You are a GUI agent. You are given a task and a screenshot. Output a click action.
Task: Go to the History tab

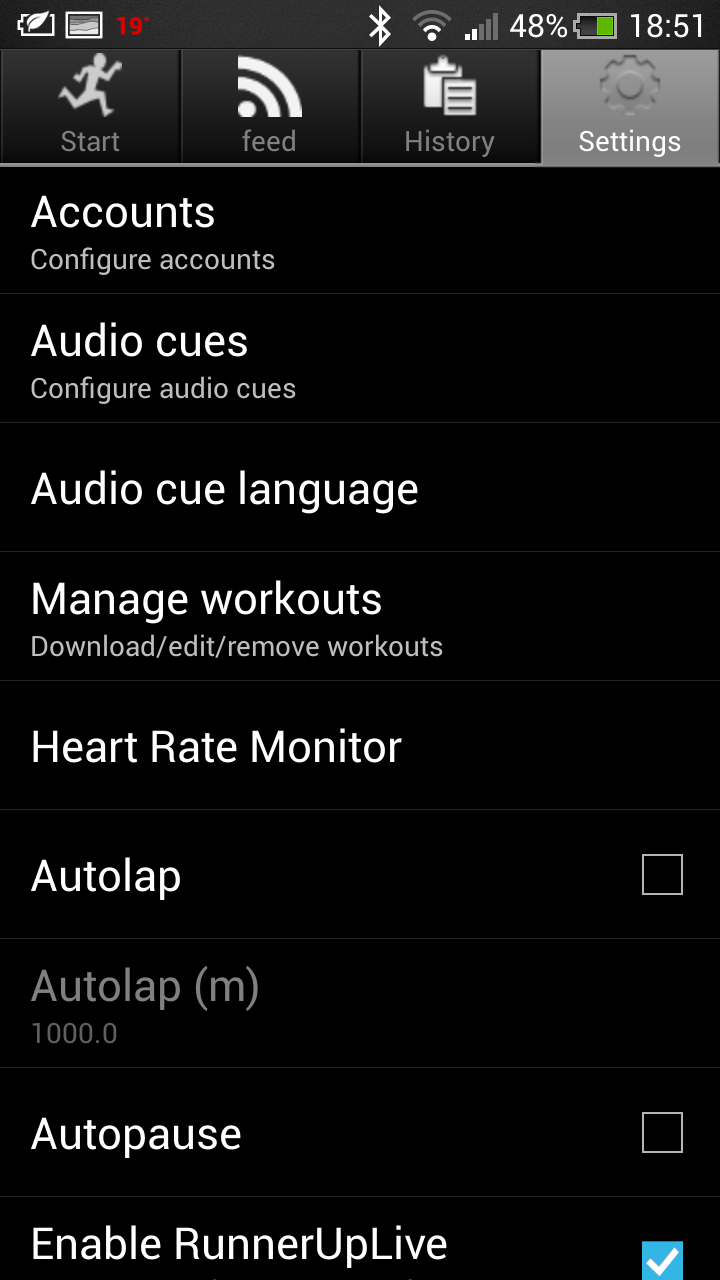(450, 107)
